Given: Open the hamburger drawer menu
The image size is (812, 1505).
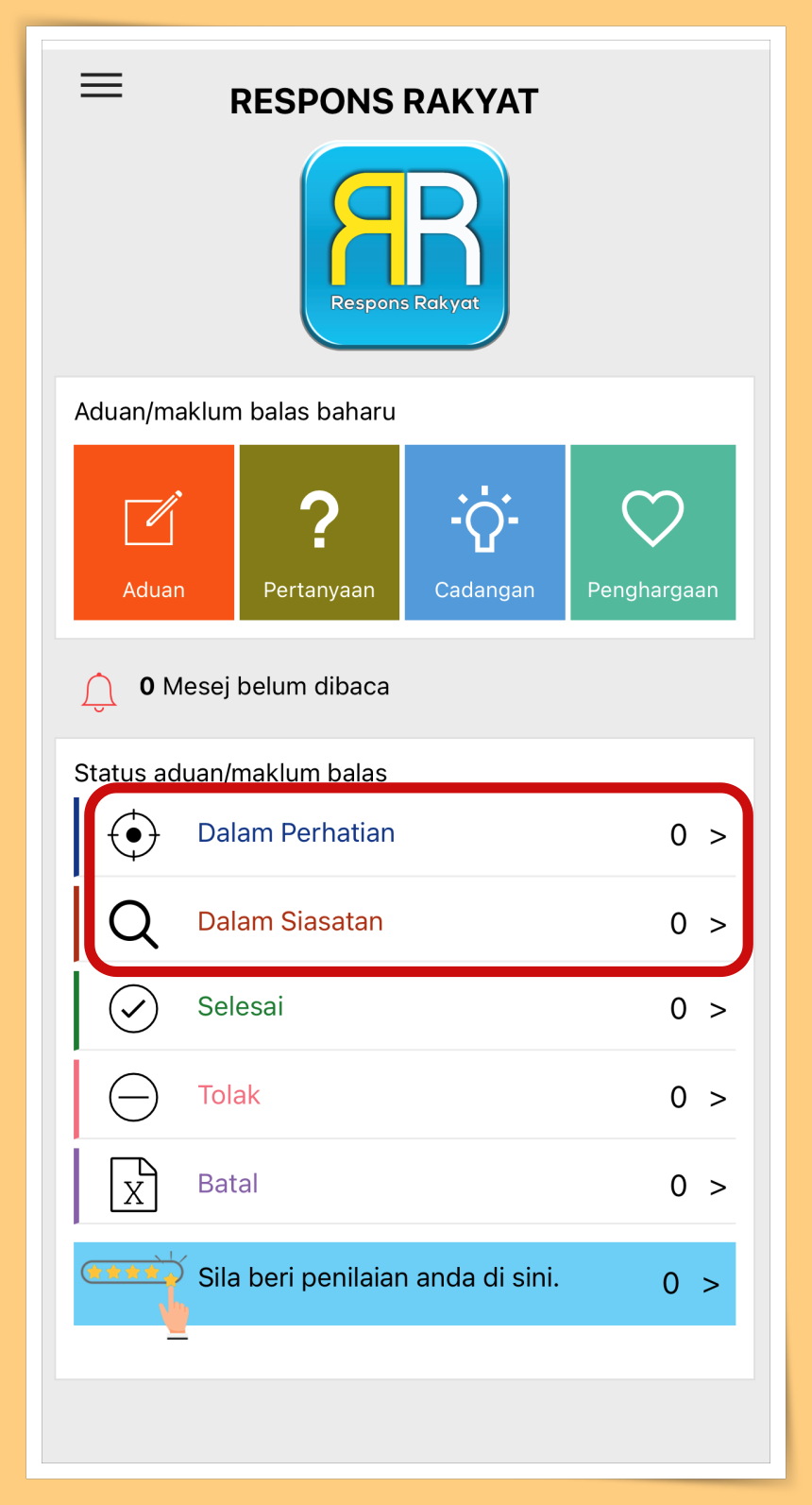Looking at the screenshot, I should pos(101,85).
